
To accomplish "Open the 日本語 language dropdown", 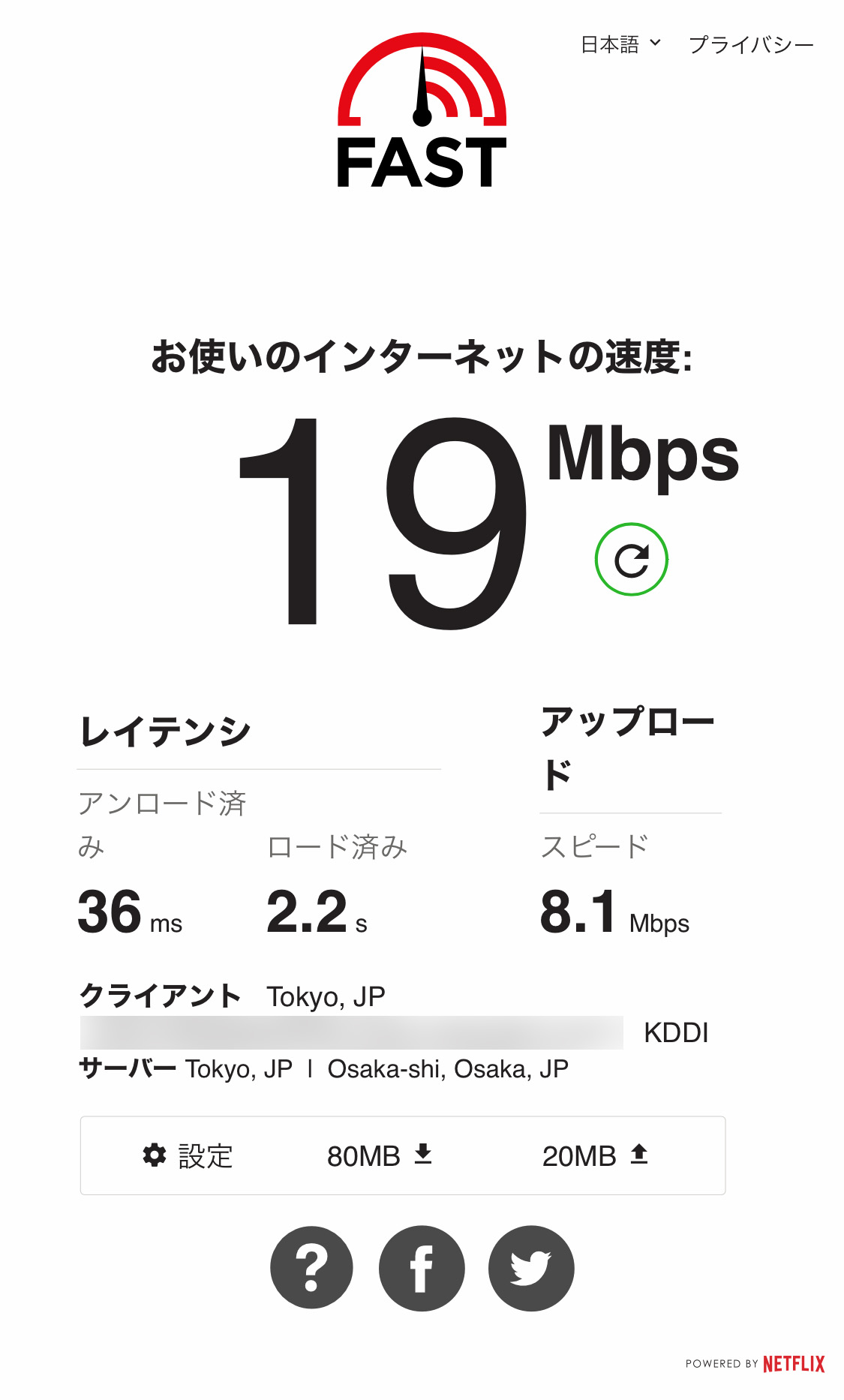I will click(620, 45).
